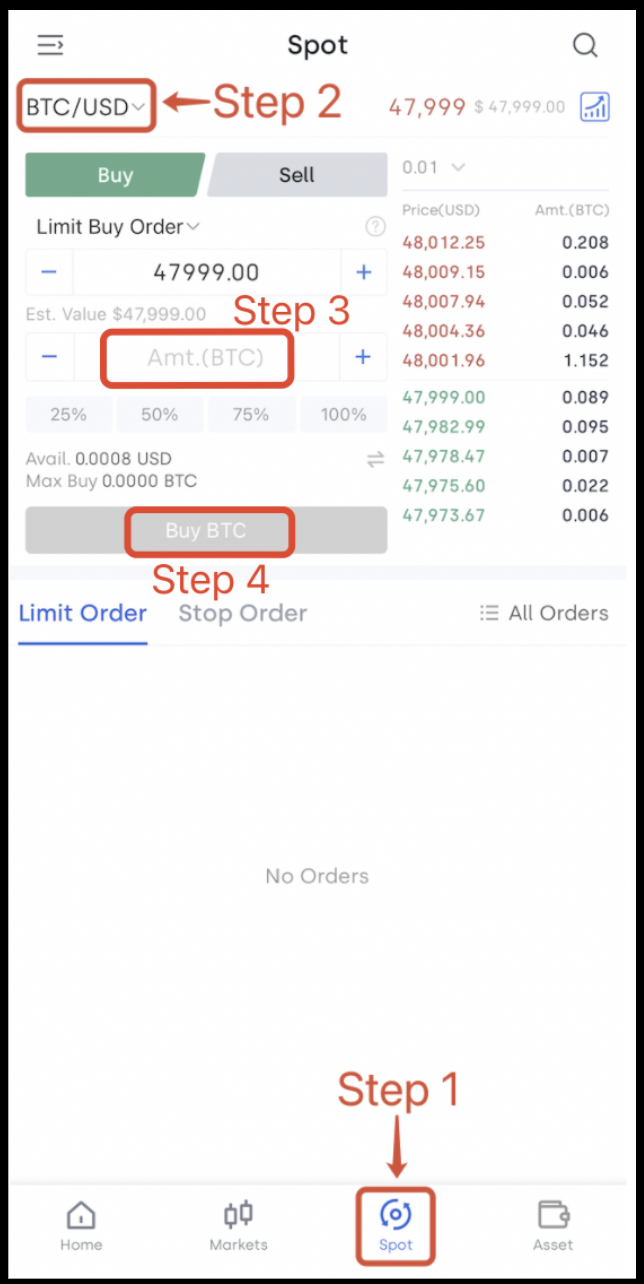The width and height of the screenshot is (644, 1284).
Task: Switch to the Stop Order tab
Action: pos(243,613)
